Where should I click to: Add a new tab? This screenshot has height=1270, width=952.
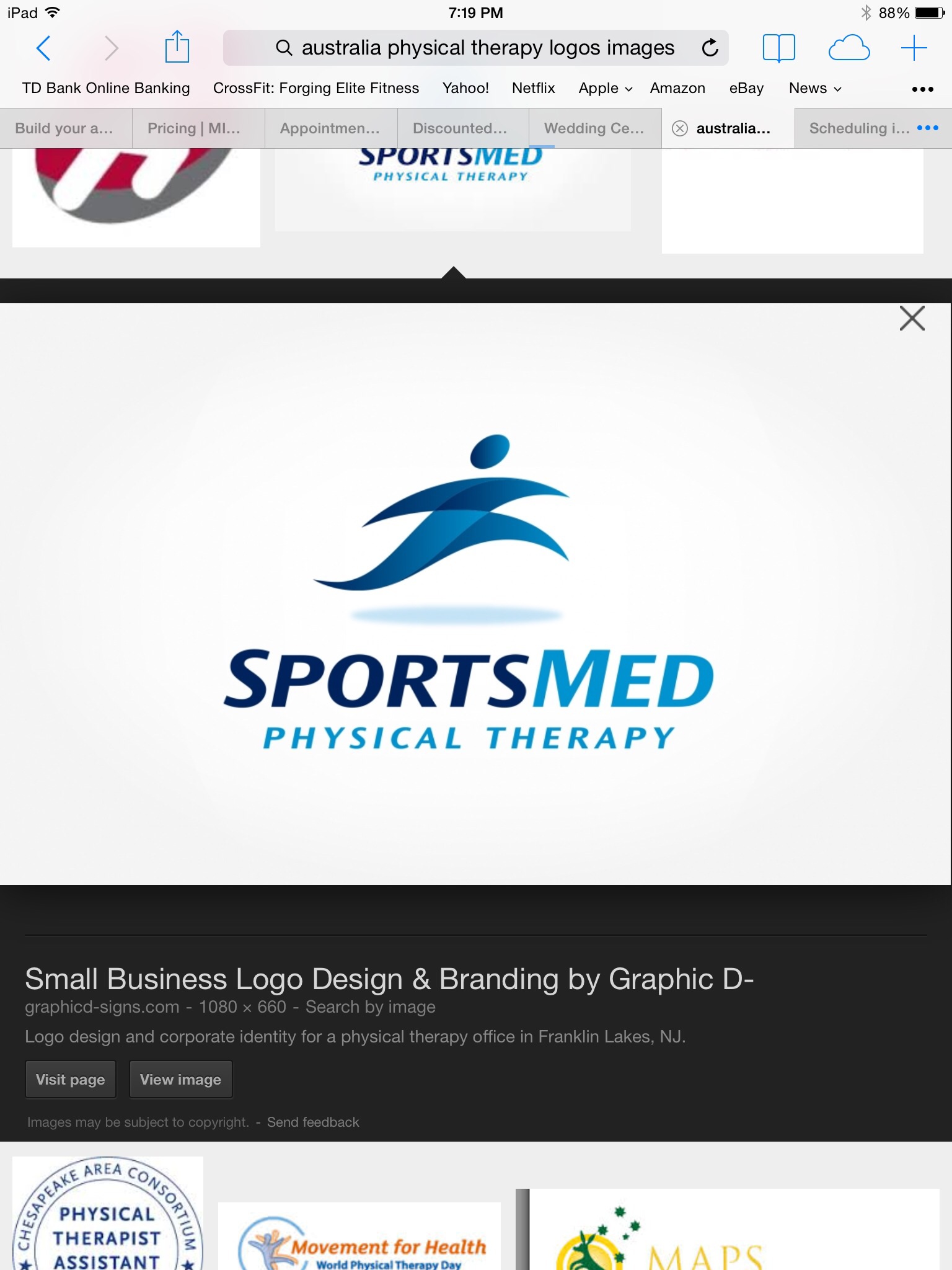914,48
